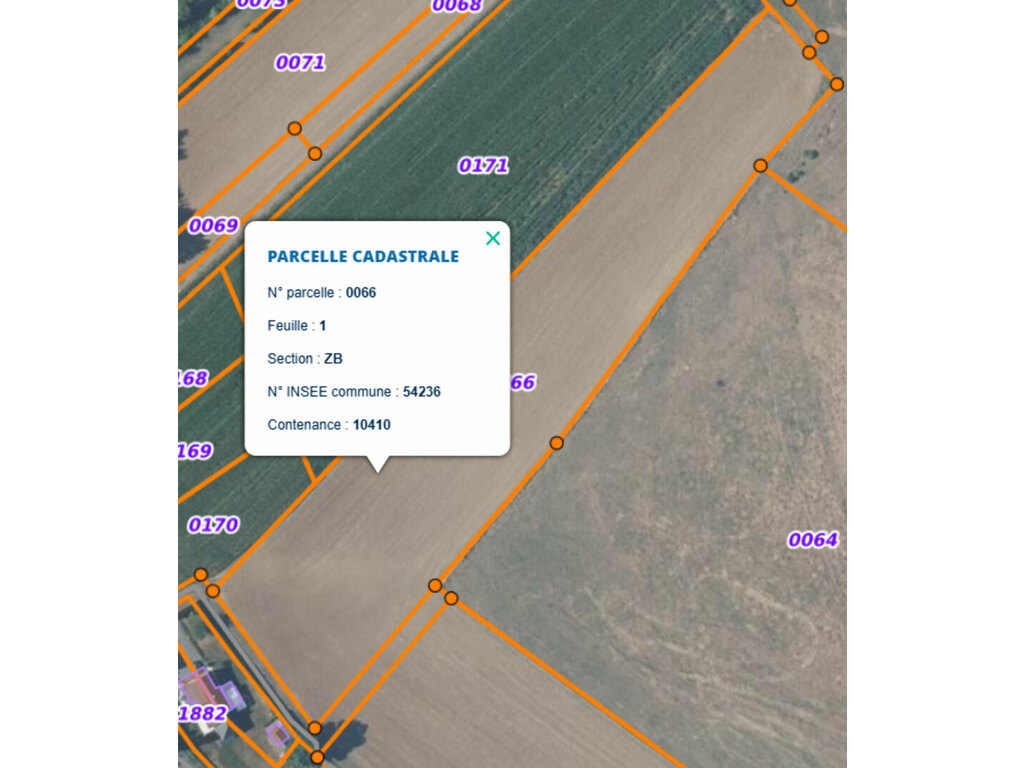Select parcel 0071 on the map
Screen dimensions: 1024x768
pyautogui.click(x=300, y=63)
